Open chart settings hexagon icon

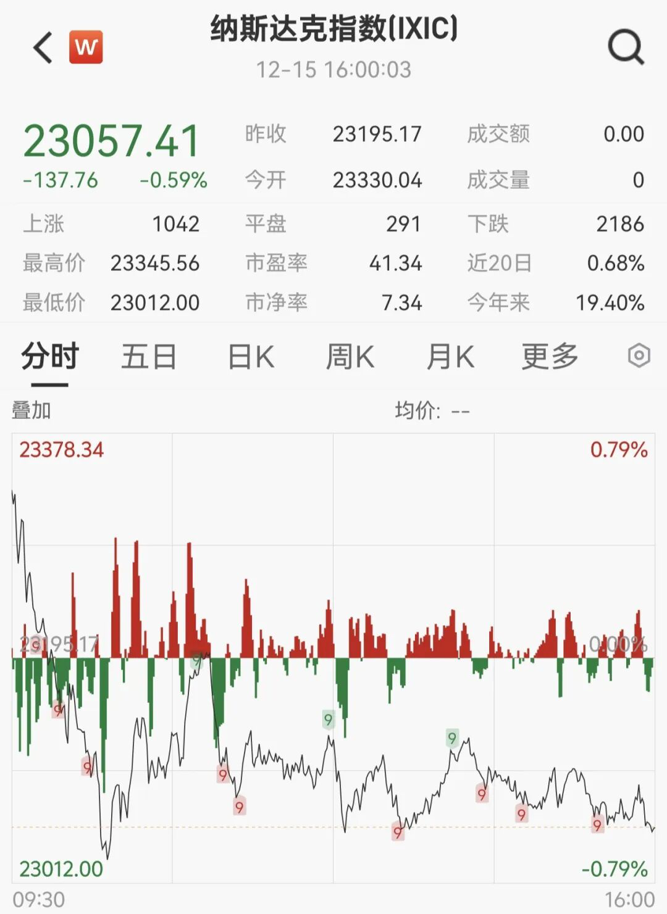[639, 356]
